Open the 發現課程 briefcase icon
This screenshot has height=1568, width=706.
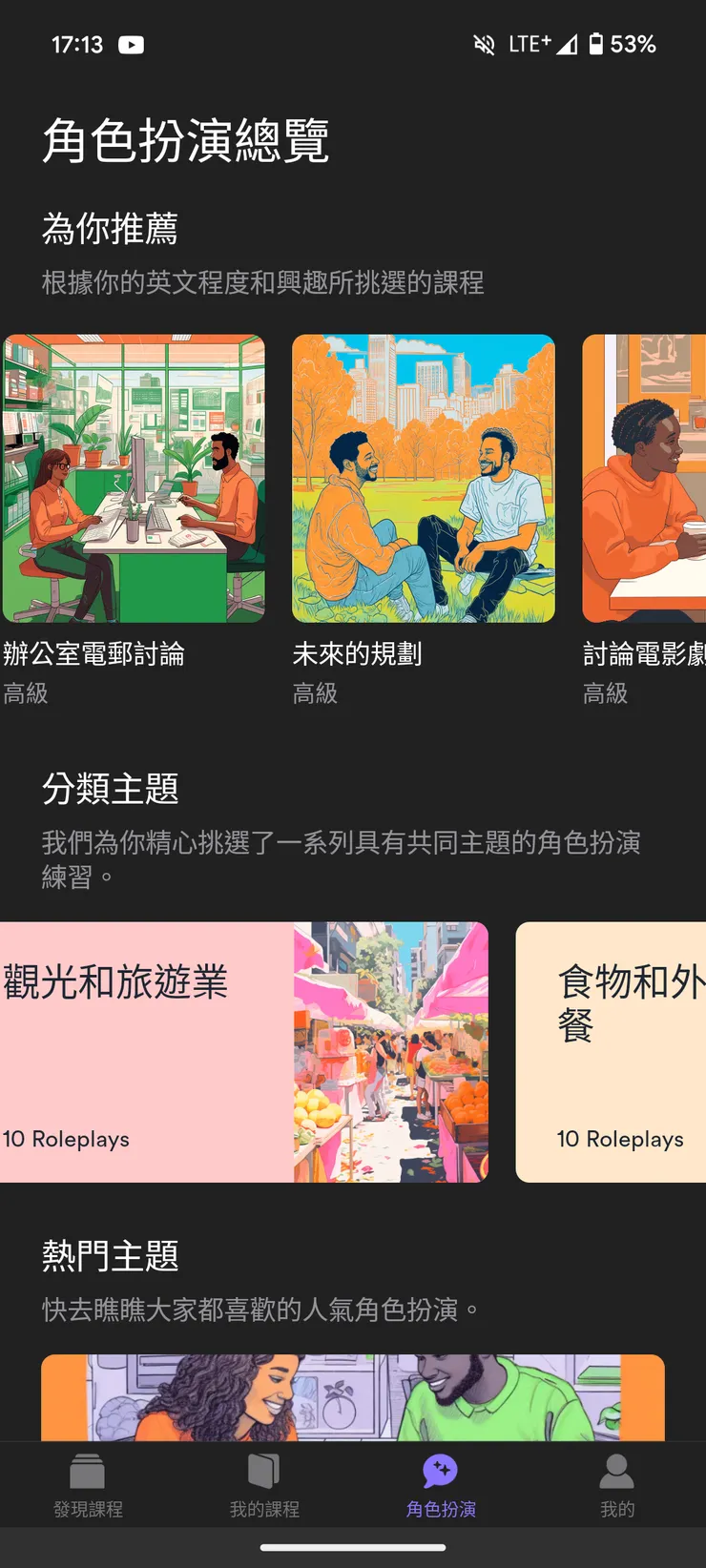pos(88,1469)
